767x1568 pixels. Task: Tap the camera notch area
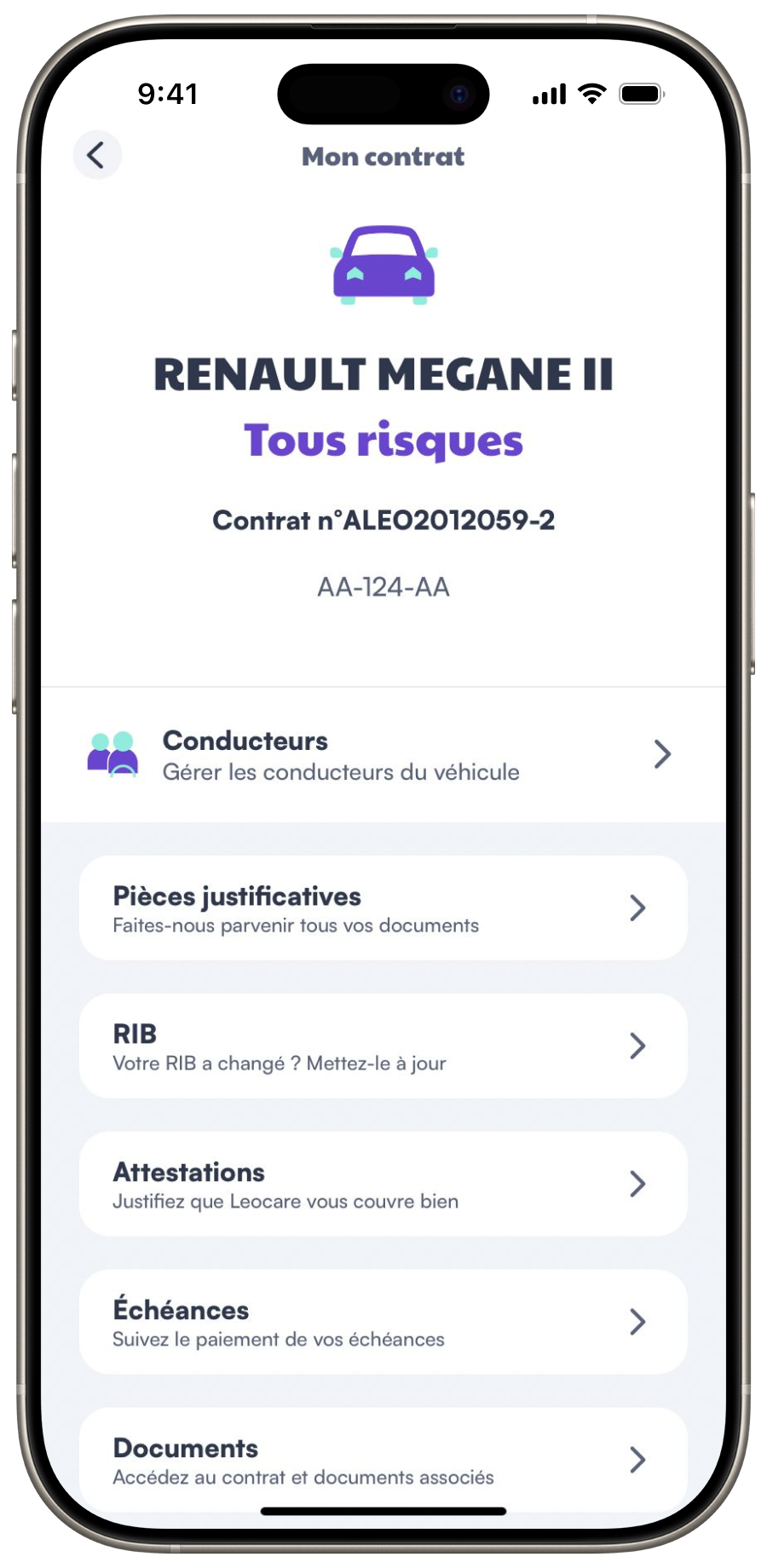[382, 95]
